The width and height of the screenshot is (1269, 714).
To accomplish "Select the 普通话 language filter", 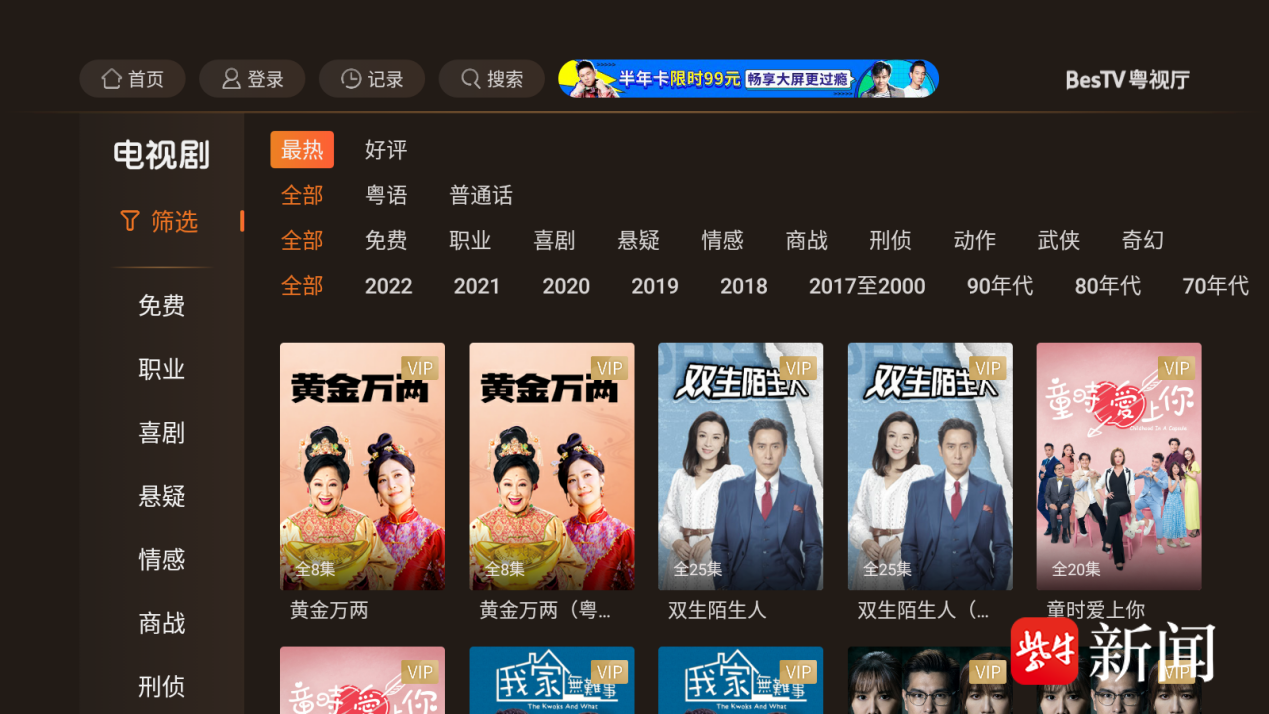I will [481, 195].
